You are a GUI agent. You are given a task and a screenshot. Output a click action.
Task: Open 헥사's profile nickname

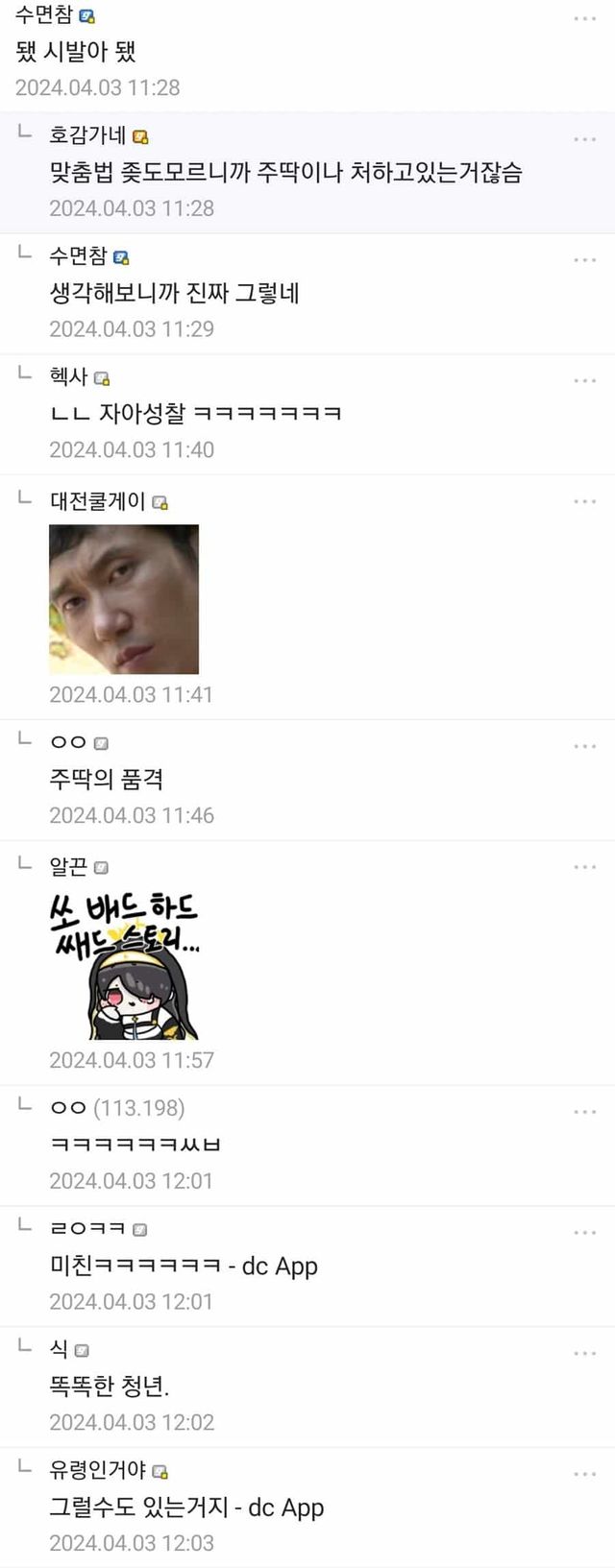(x=69, y=376)
